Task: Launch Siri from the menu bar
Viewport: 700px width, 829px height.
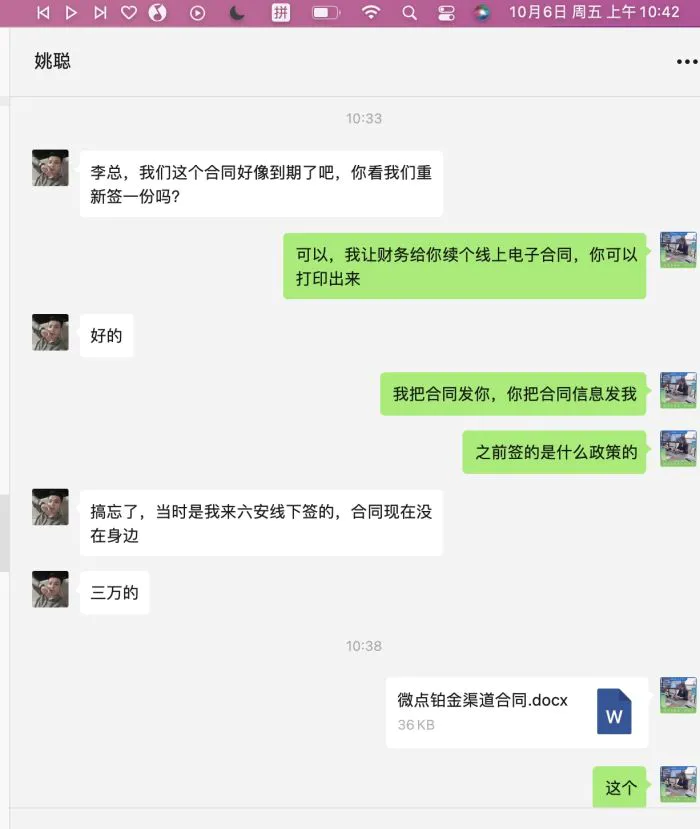Action: (482, 13)
